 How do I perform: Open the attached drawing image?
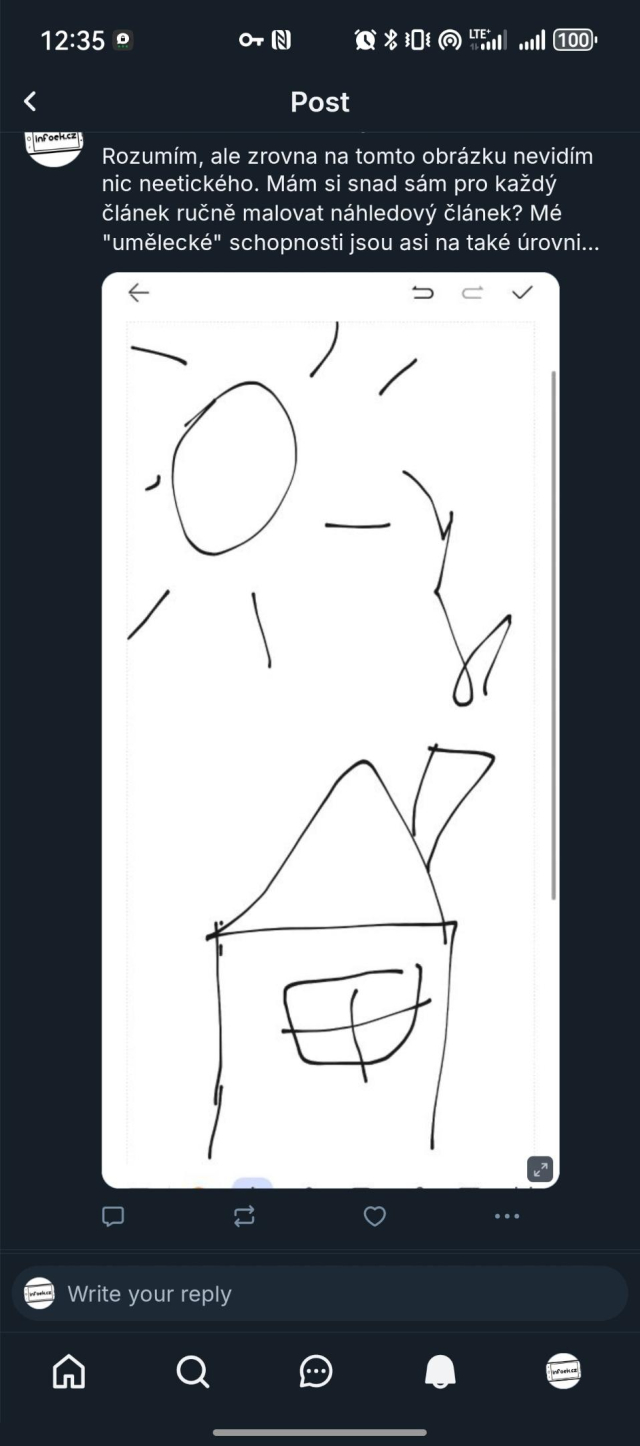pos(330,730)
